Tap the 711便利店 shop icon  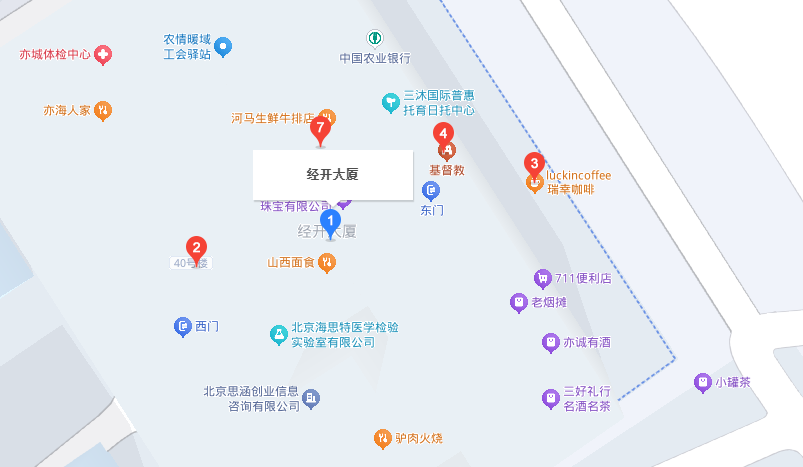542,278
